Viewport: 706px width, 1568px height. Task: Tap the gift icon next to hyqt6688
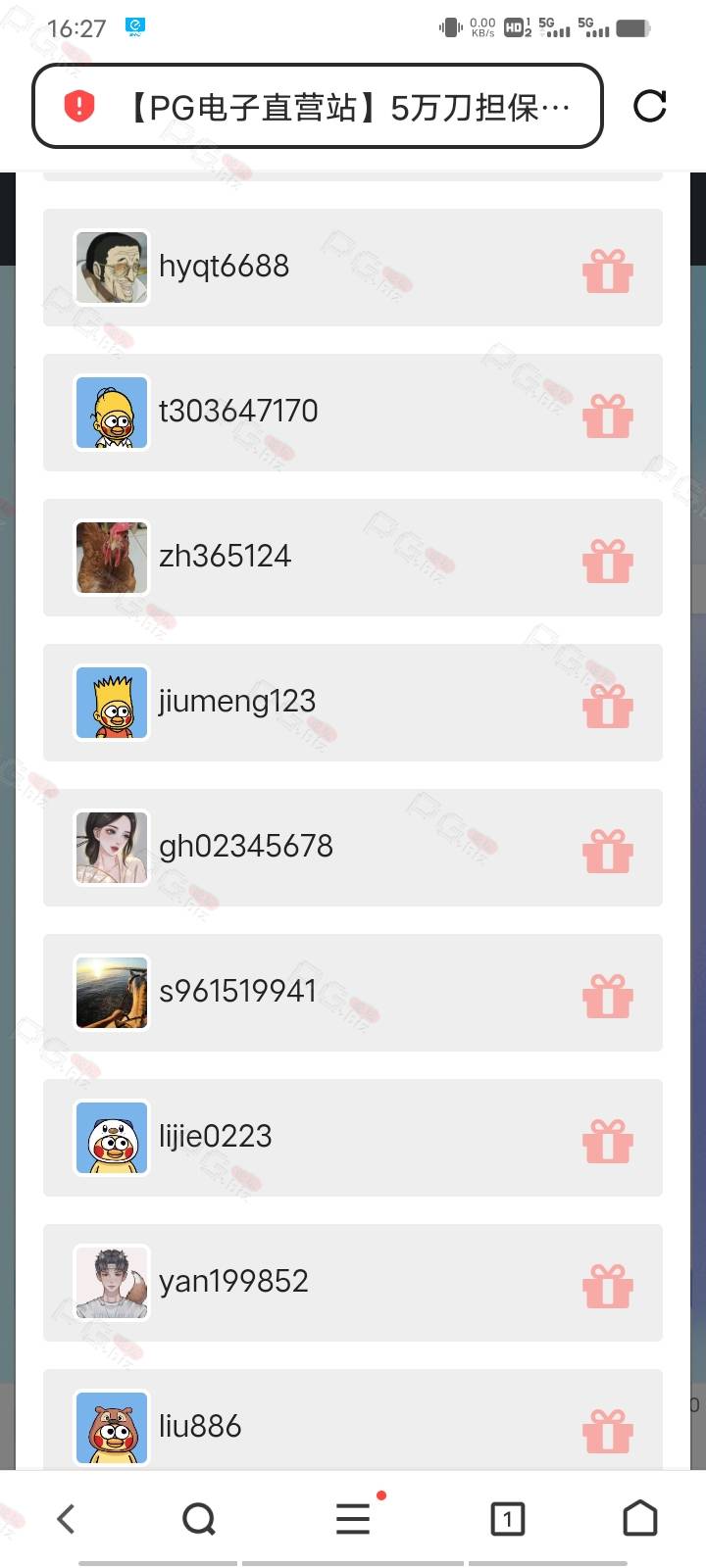[x=608, y=271]
